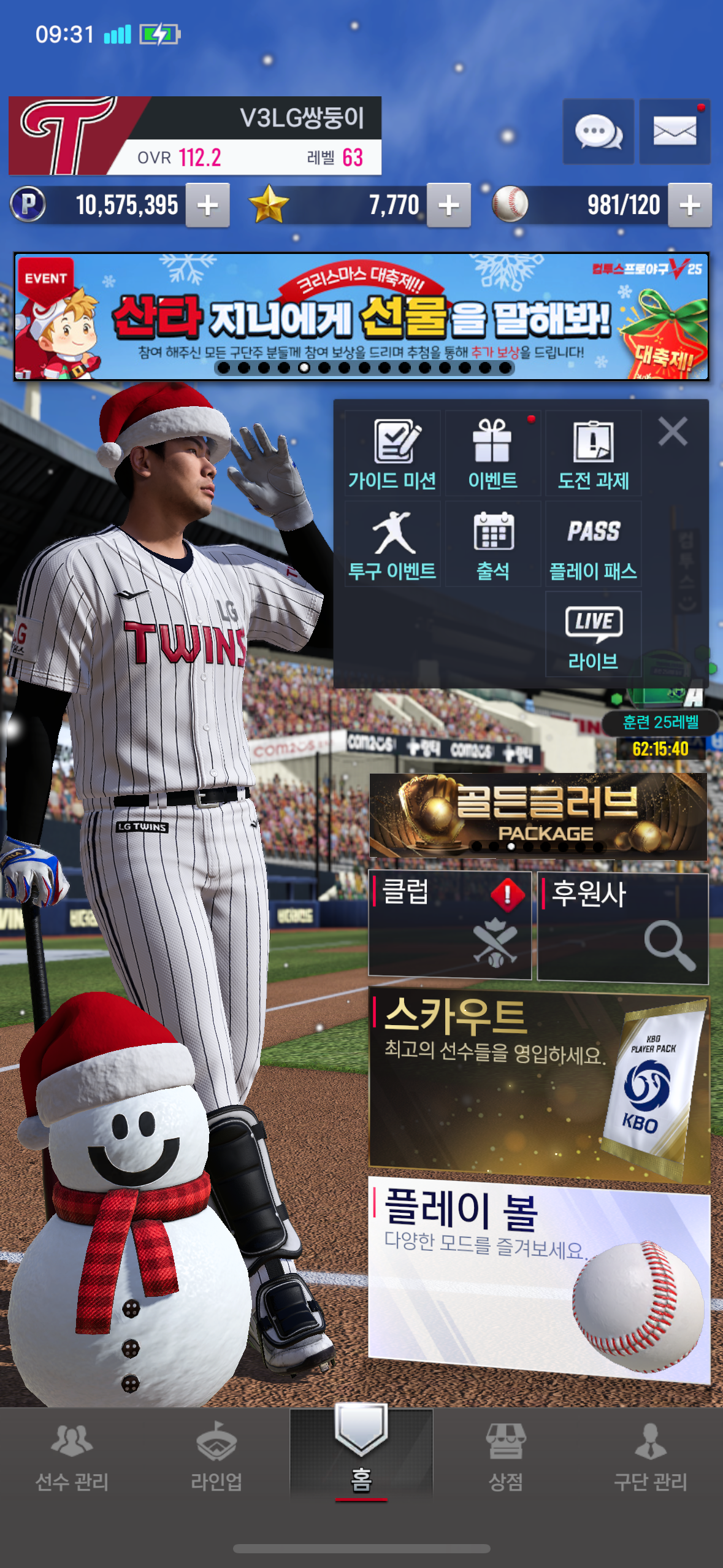Add more stars with the plus button
Image resolution: width=723 pixels, height=1568 pixels.
coord(448,206)
